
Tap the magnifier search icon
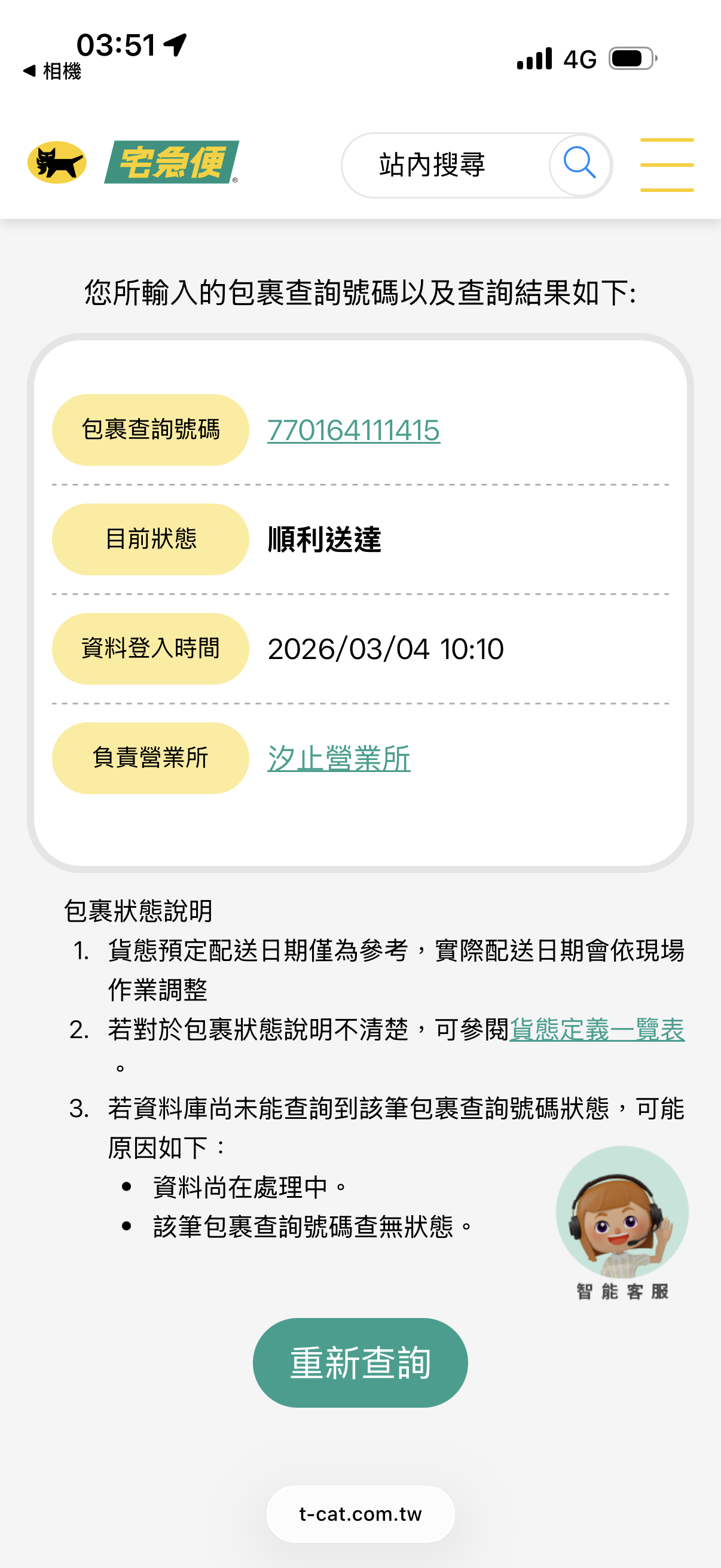pyautogui.click(x=579, y=164)
